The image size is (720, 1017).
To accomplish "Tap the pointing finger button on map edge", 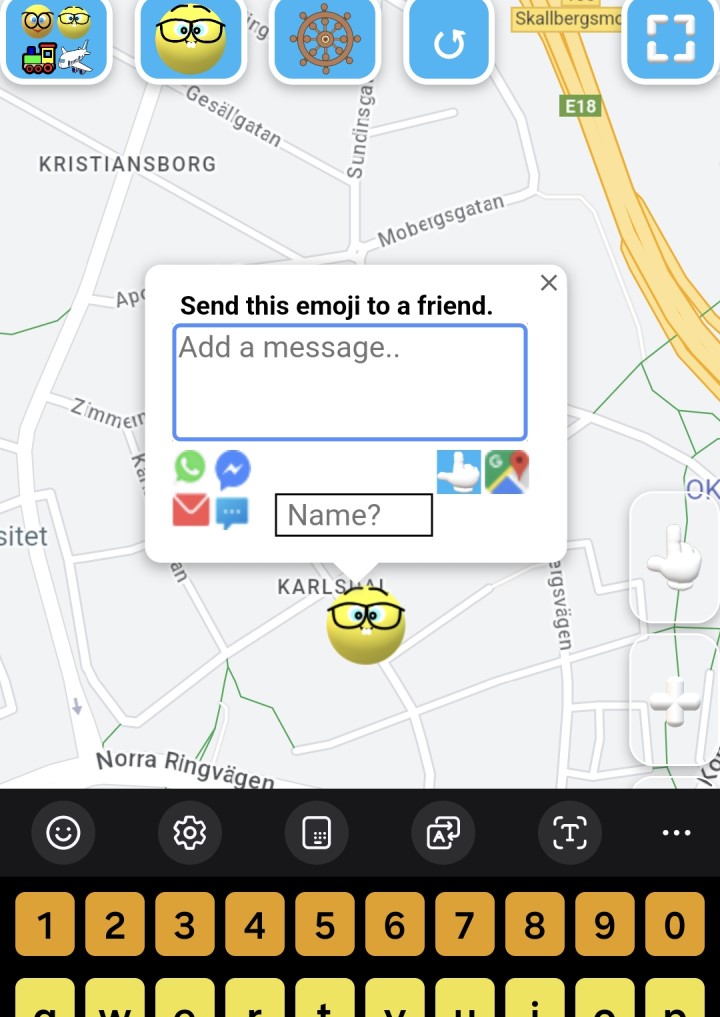I will coord(674,557).
